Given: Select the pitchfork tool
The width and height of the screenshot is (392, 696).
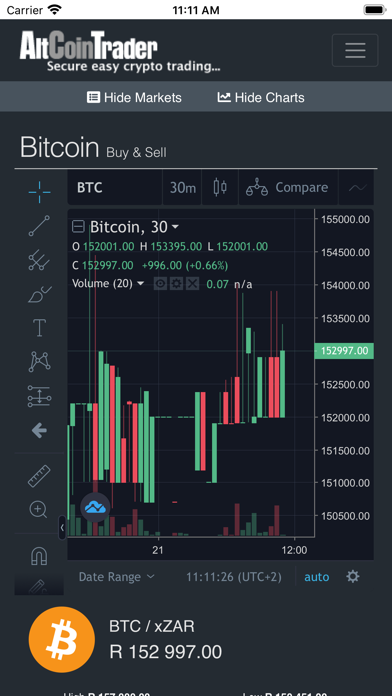Looking at the screenshot, I should tap(40, 260).
